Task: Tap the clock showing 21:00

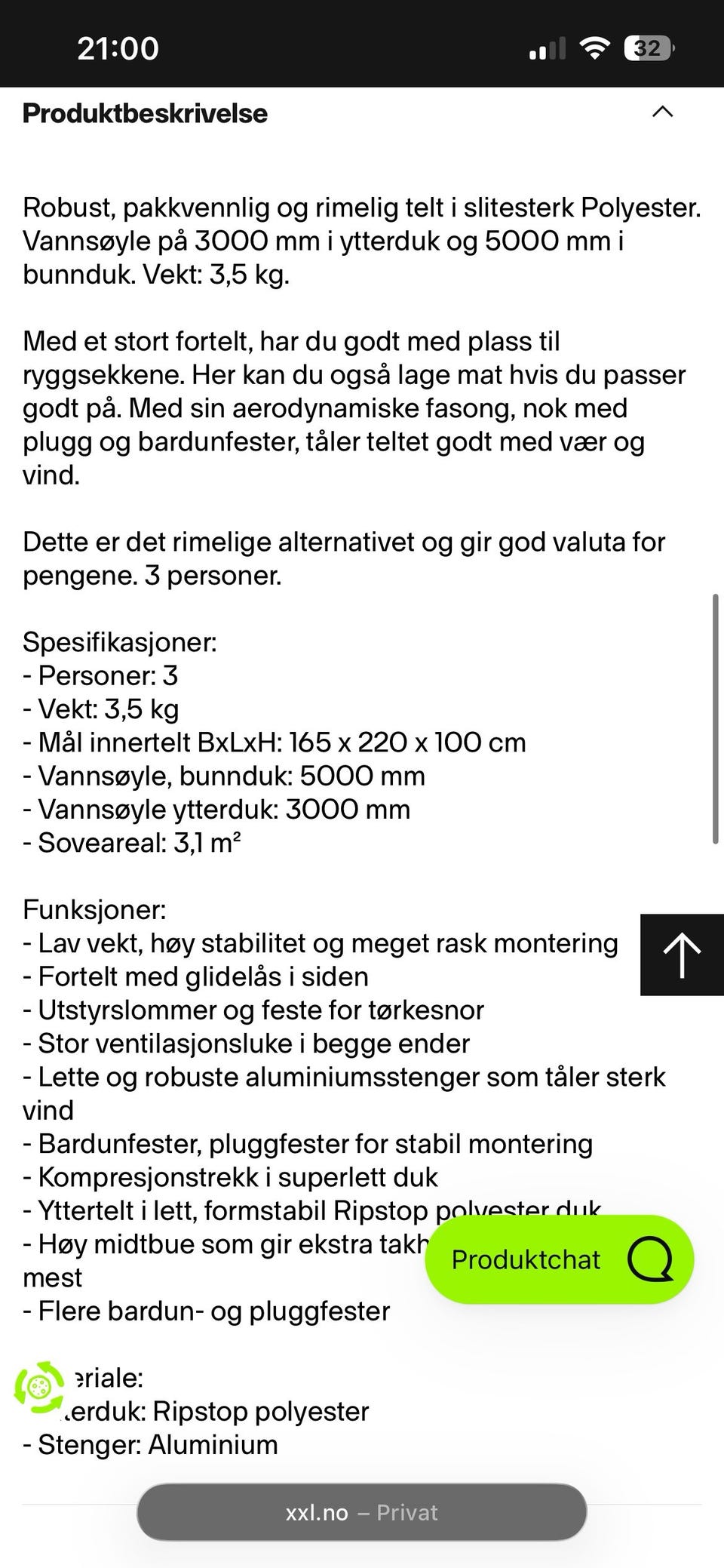Action: [x=118, y=48]
